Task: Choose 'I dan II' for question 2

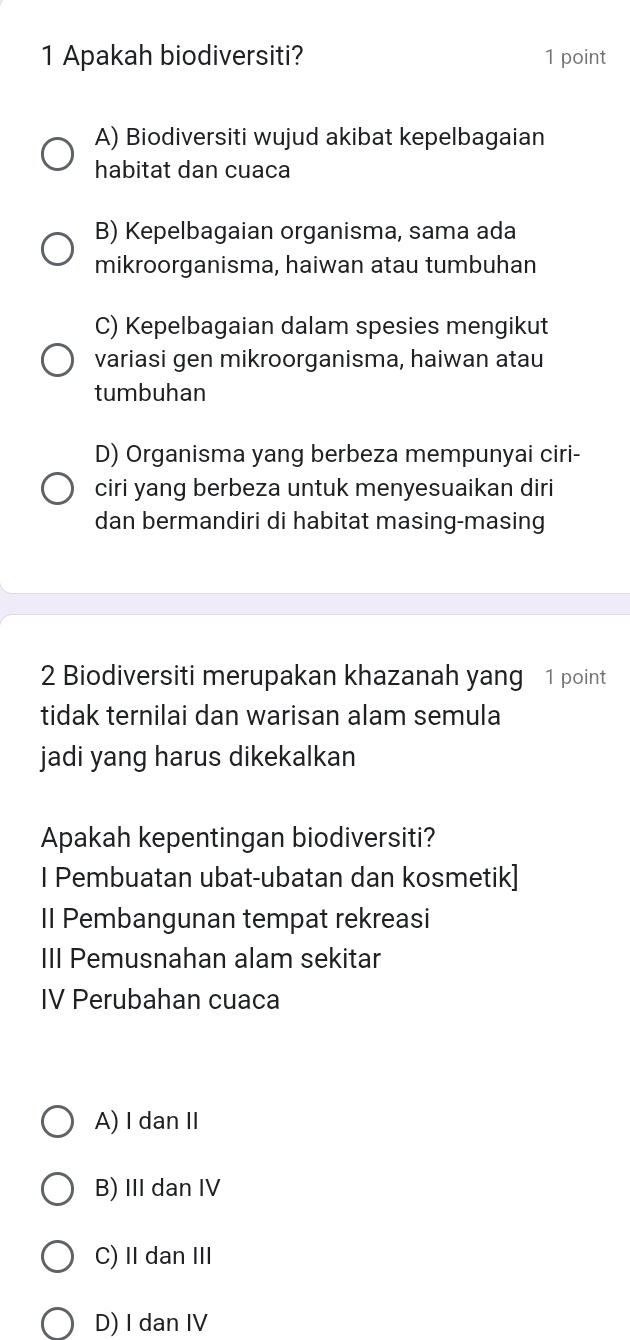Action: coord(57,1122)
